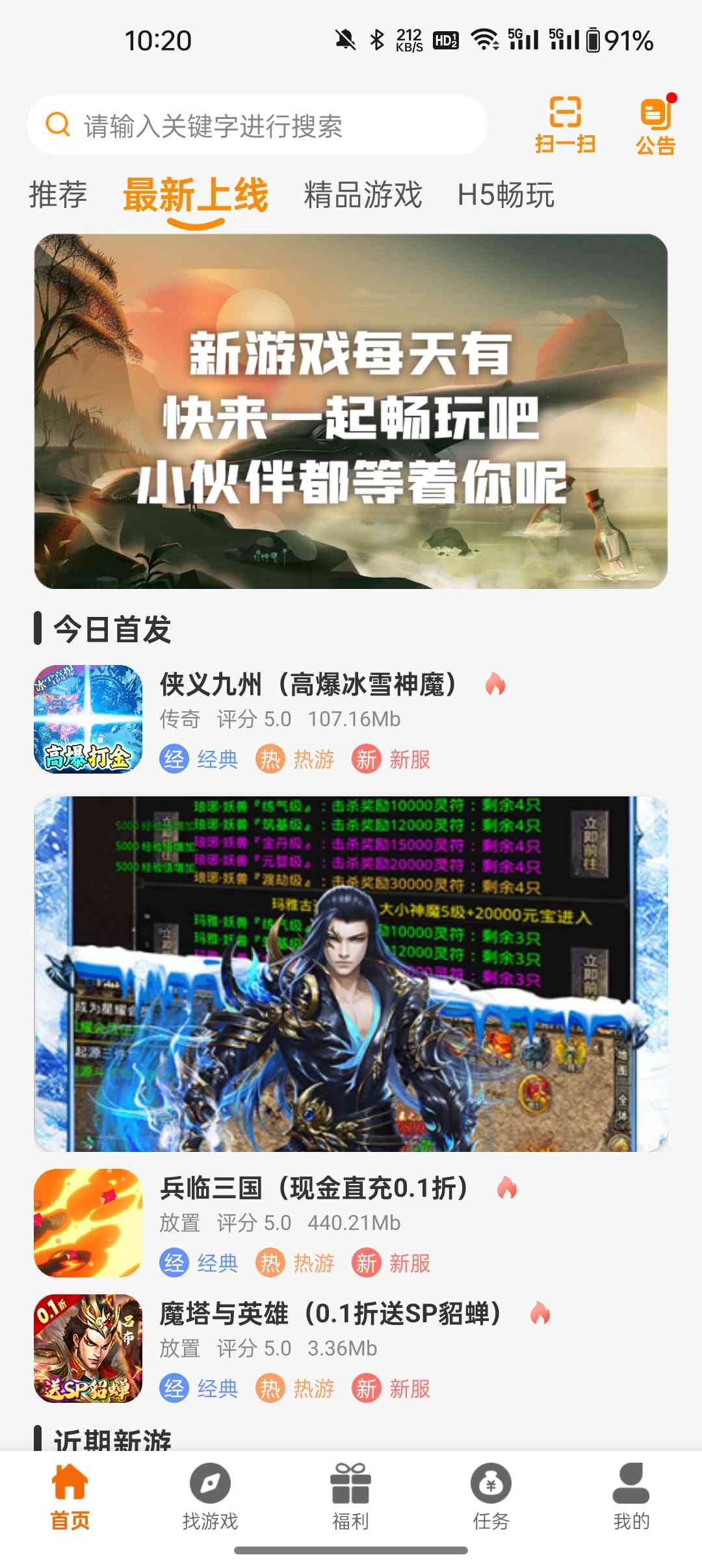Open the 扫一扫 scanner

565,125
